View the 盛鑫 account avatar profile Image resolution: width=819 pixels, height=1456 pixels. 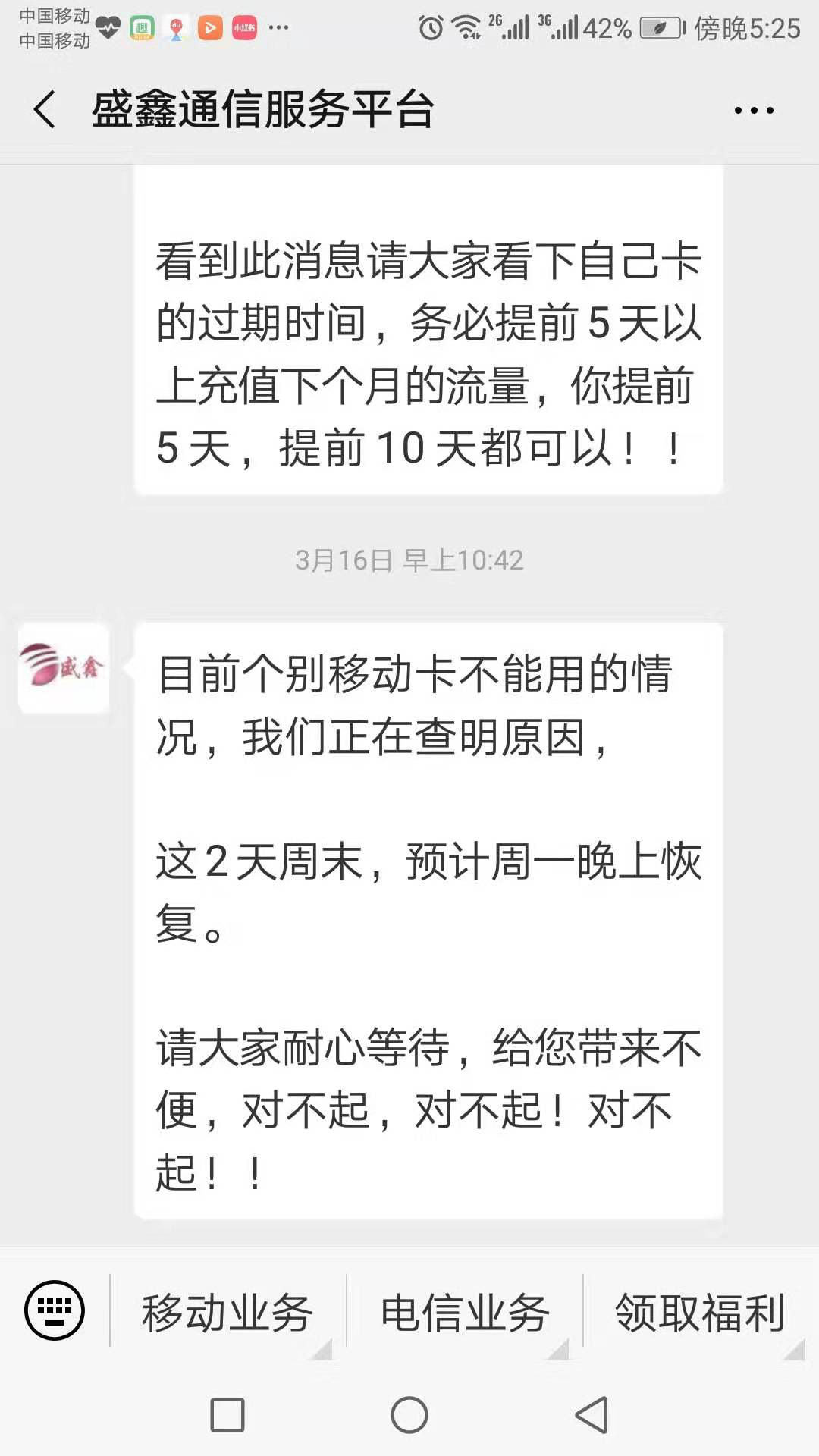64,668
